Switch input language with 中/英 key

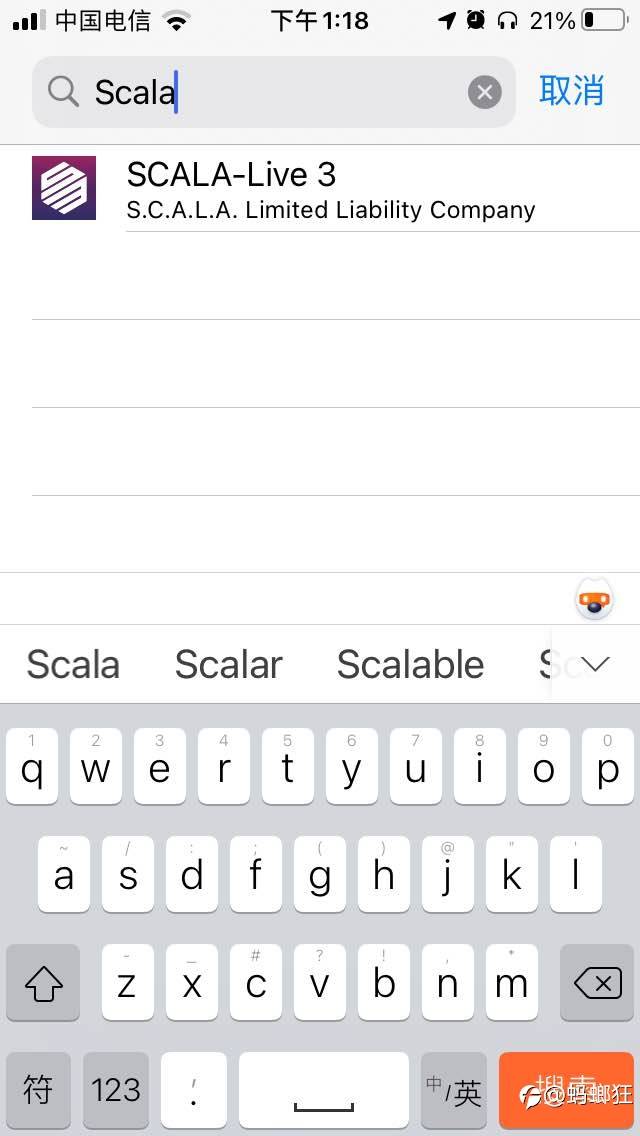click(454, 1090)
